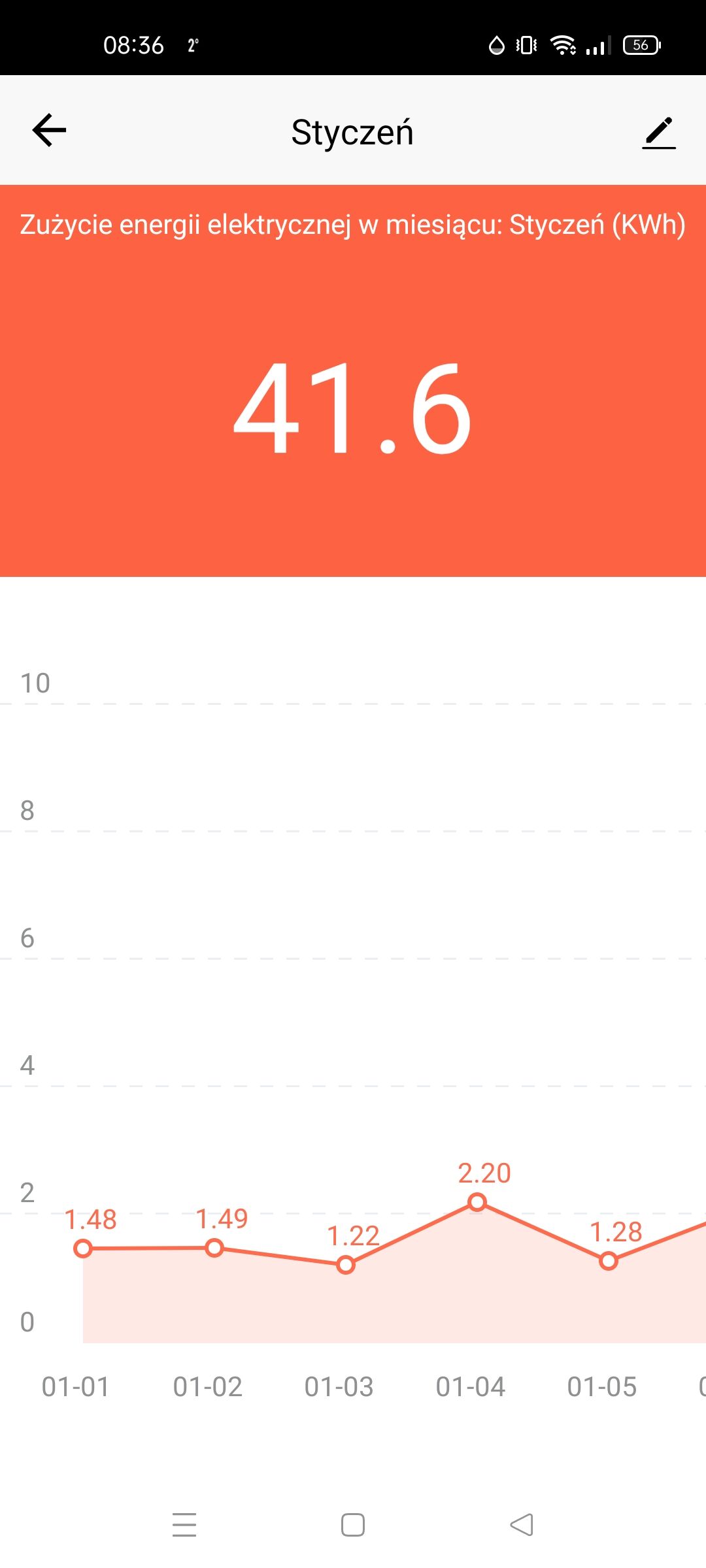Open recent apps from navigation bar
The image size is (706, 1568).
point(184,1524)
